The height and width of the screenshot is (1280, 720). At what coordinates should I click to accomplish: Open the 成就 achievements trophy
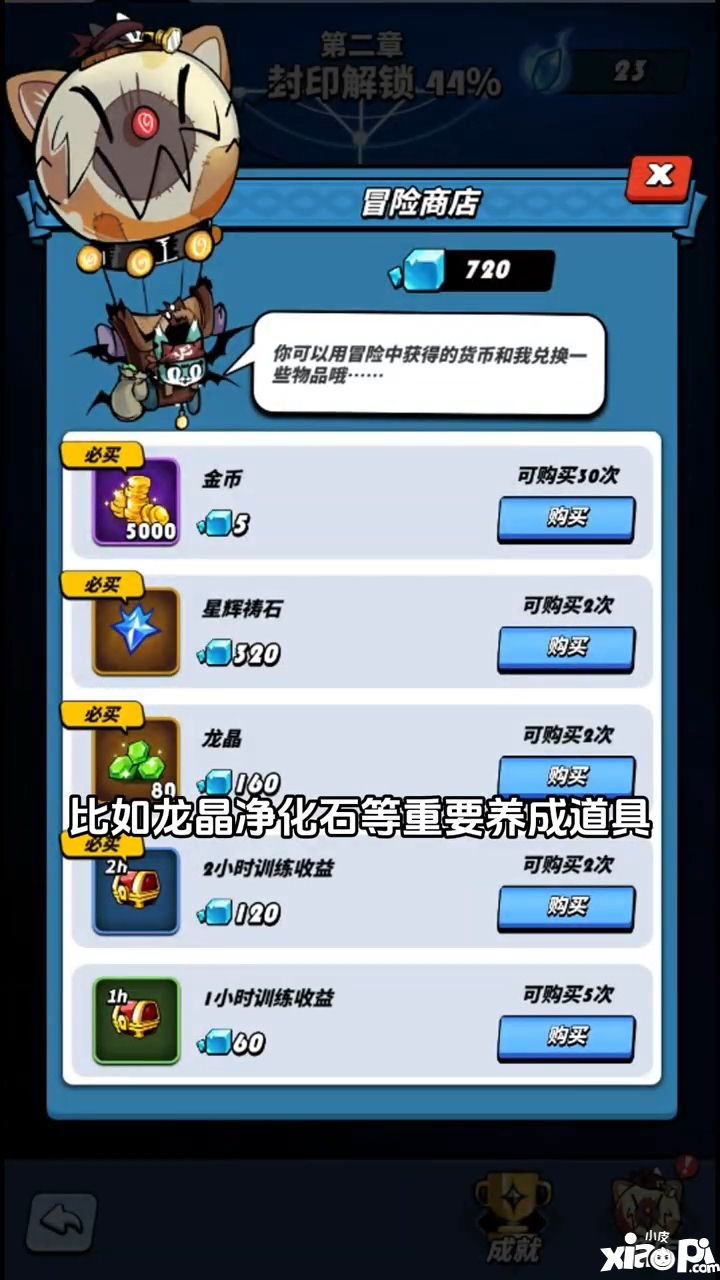pyautogui.click(x=514, y=1217)
